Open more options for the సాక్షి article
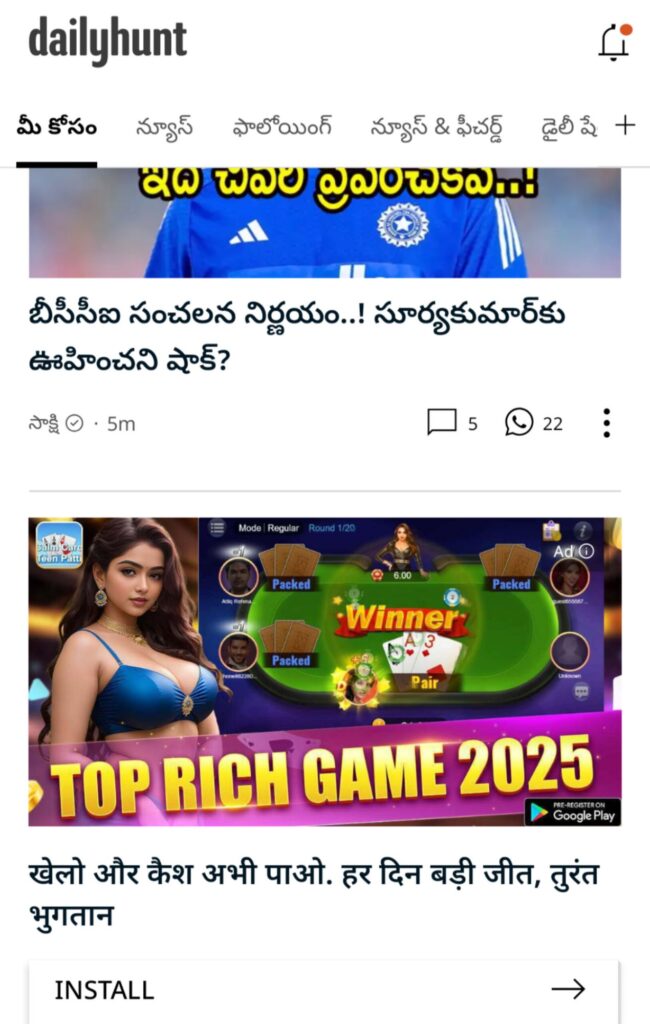This screenshot has height=1024, width=650. click(606, 423)
